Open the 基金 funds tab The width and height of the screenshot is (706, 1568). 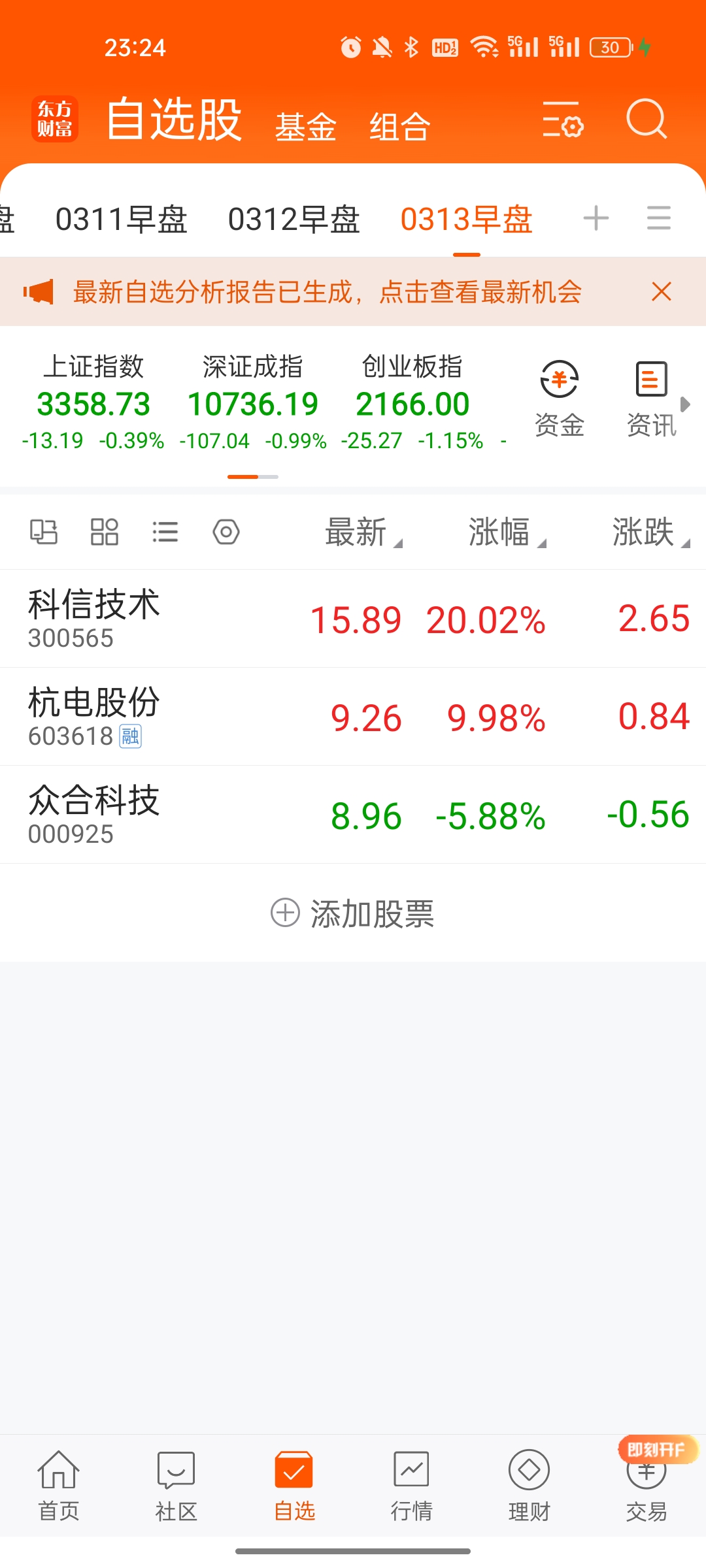pos(307,125)
